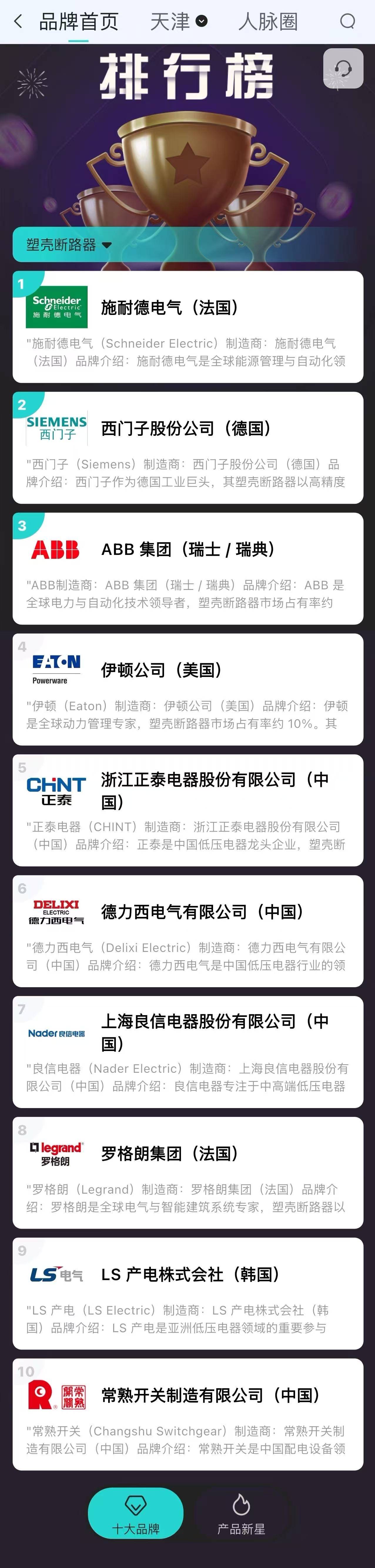This screenshot has width=375, height=1568.
Task: Contact customer service via headset icon
Action: click(343, 69)
